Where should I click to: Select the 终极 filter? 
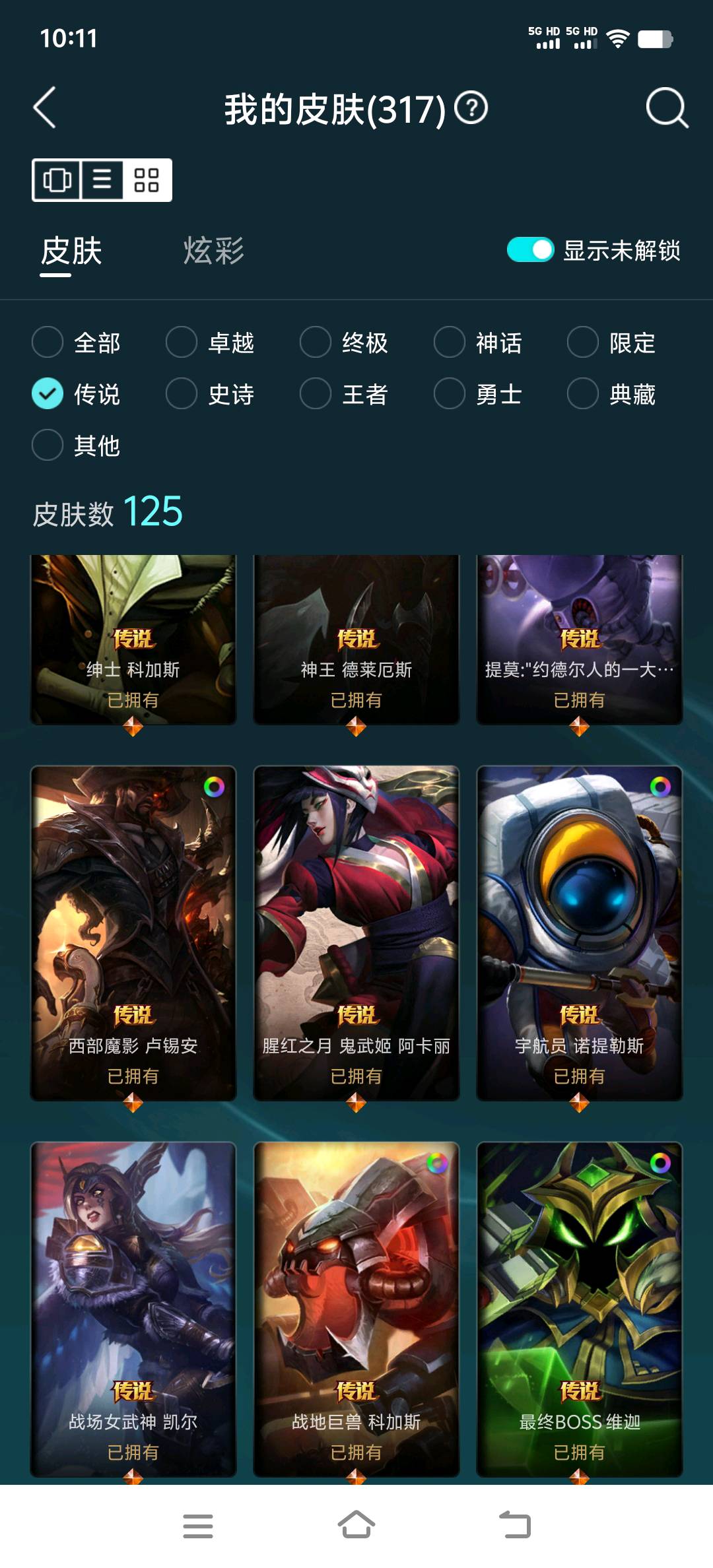344,343
